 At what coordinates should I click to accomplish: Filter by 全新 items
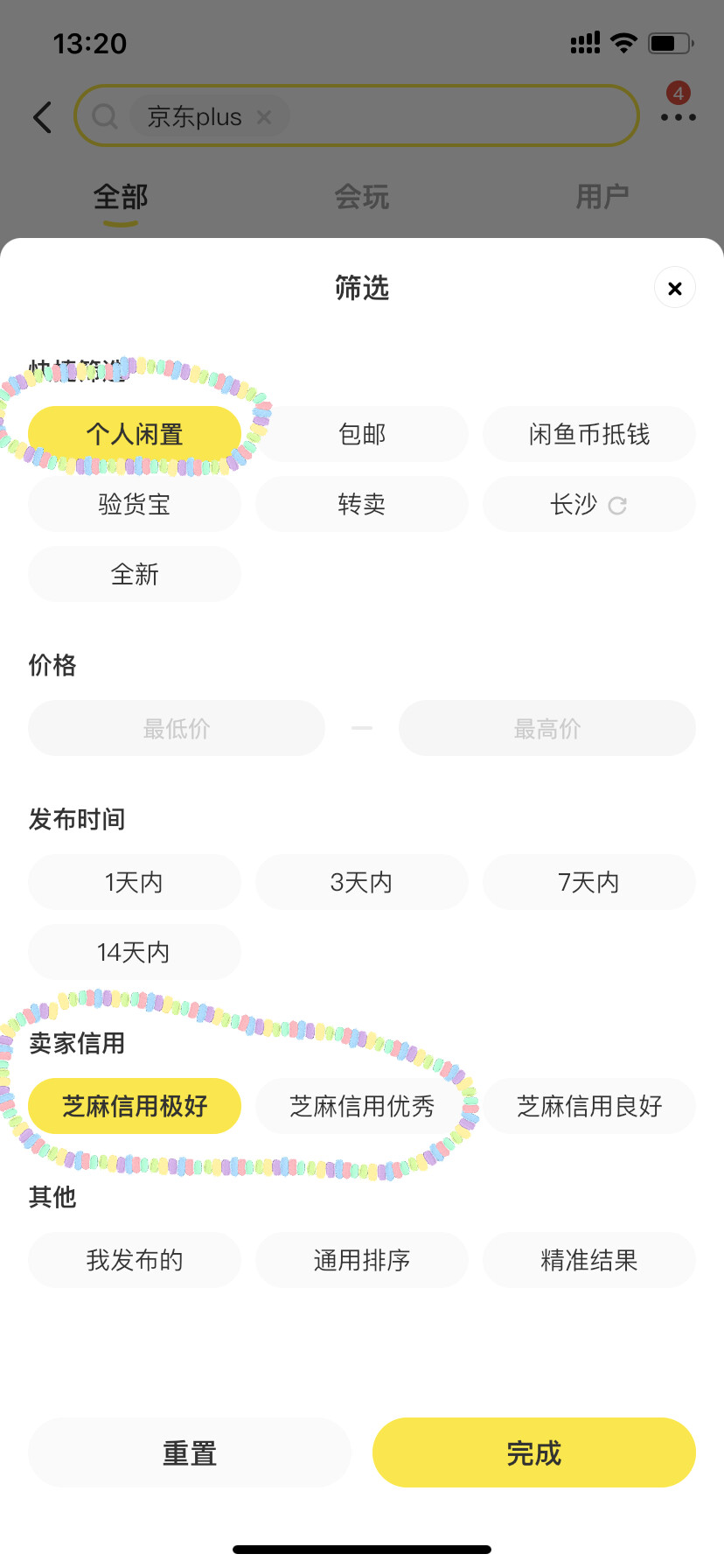(x=135, y=574)
